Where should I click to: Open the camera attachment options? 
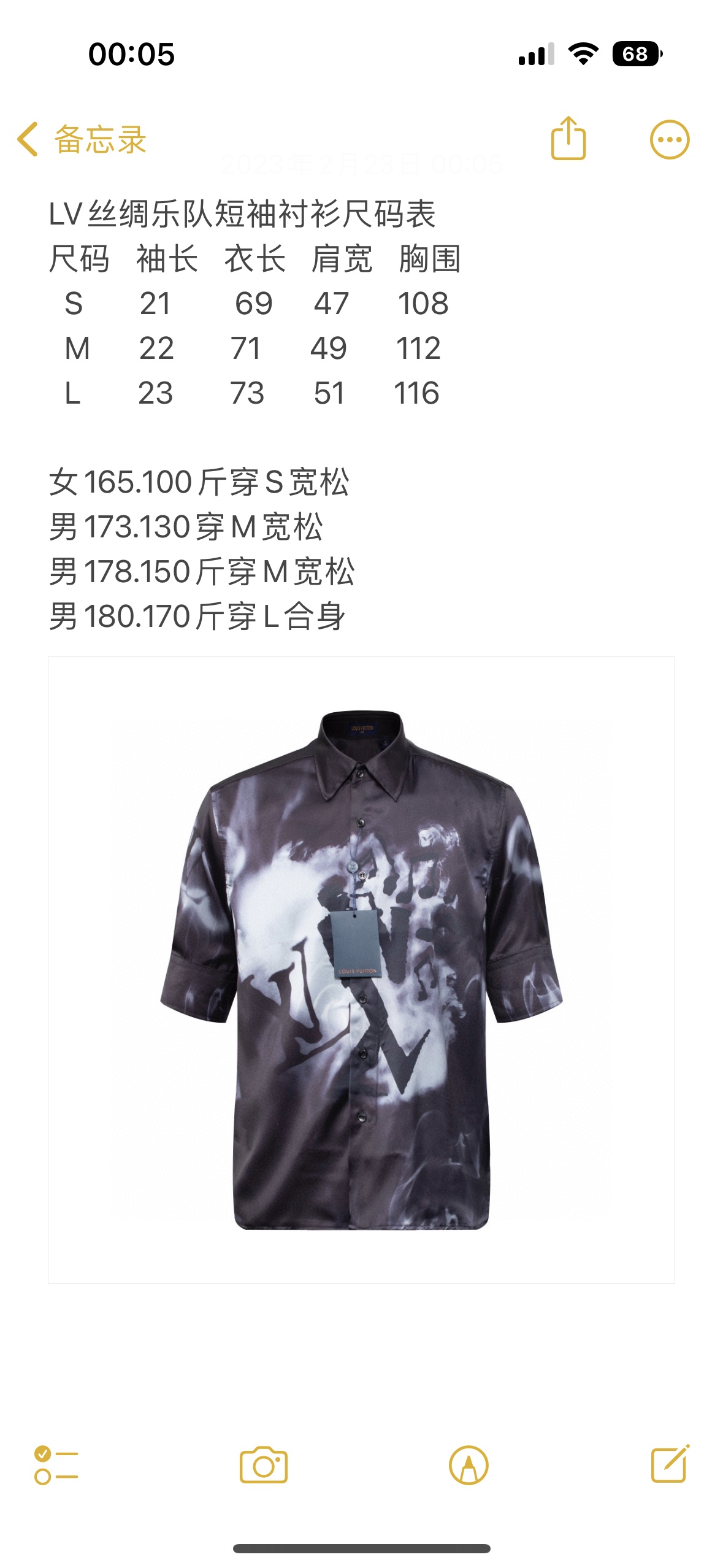[x=263, y=1465]
